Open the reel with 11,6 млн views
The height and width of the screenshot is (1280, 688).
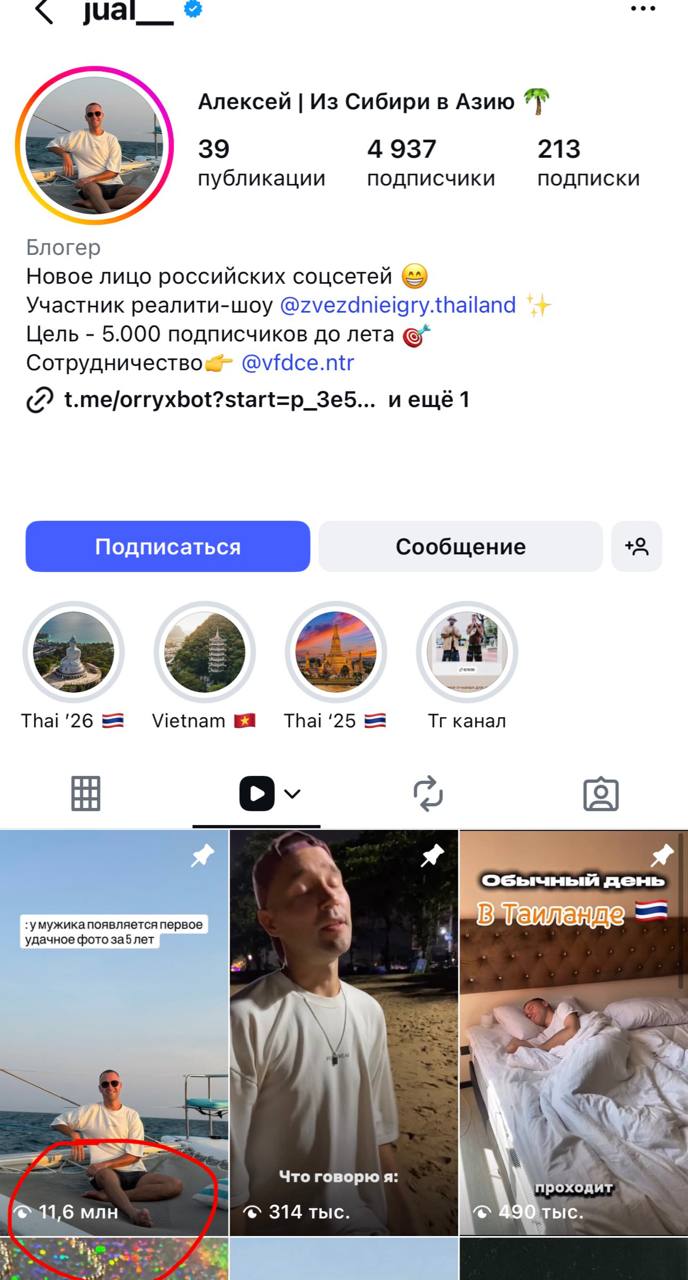point(114,1030)
